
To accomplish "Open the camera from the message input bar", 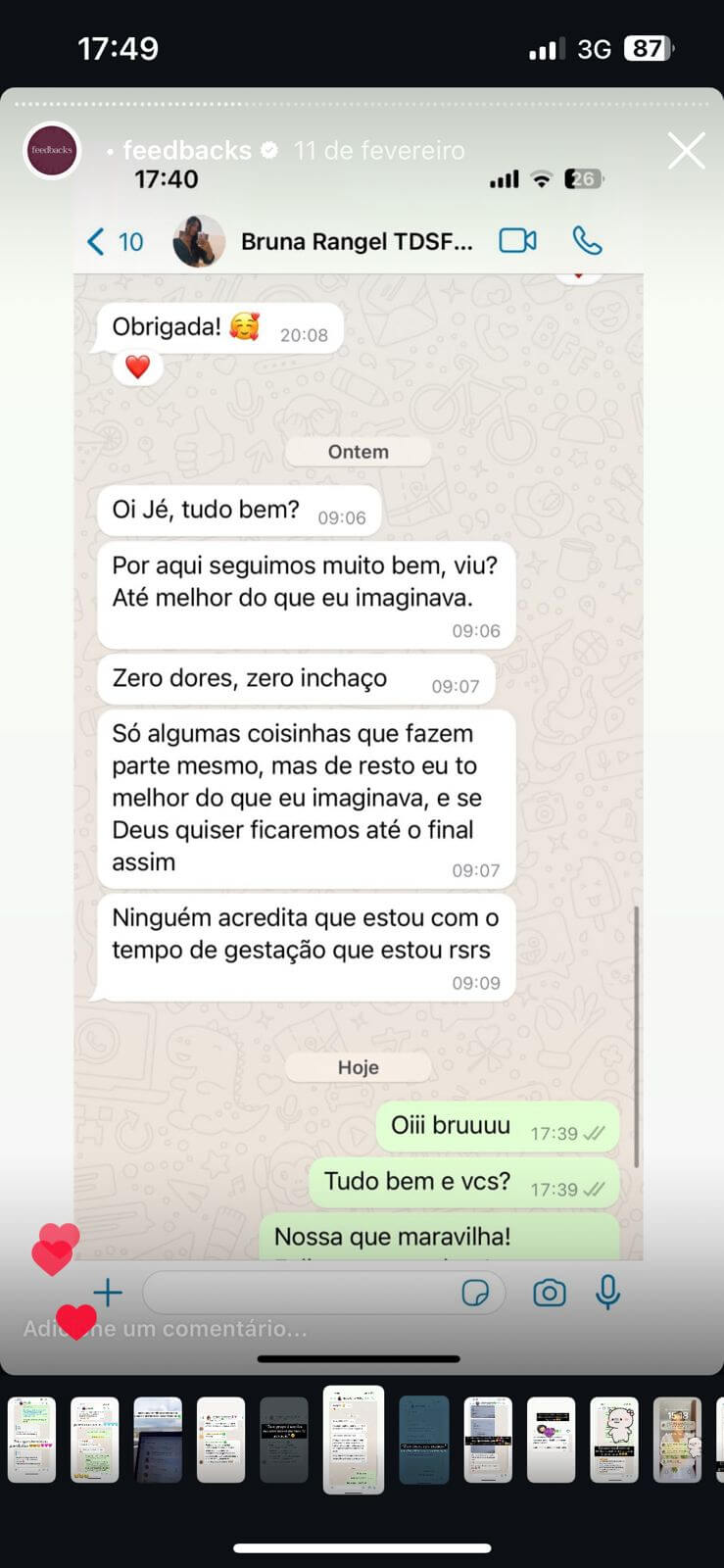I will coord(550,1293).
